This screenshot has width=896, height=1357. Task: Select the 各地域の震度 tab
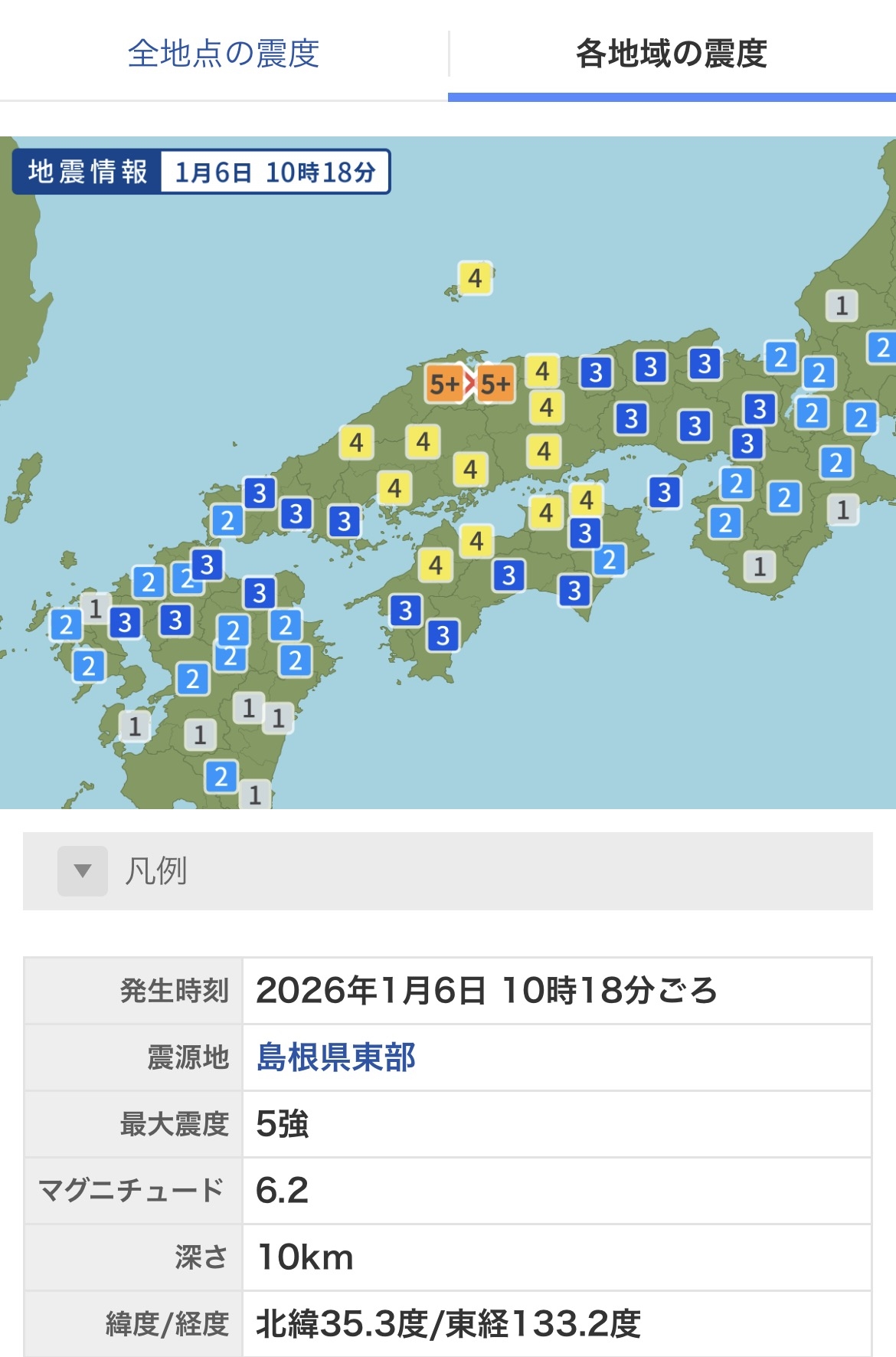[x=671, y=54]
